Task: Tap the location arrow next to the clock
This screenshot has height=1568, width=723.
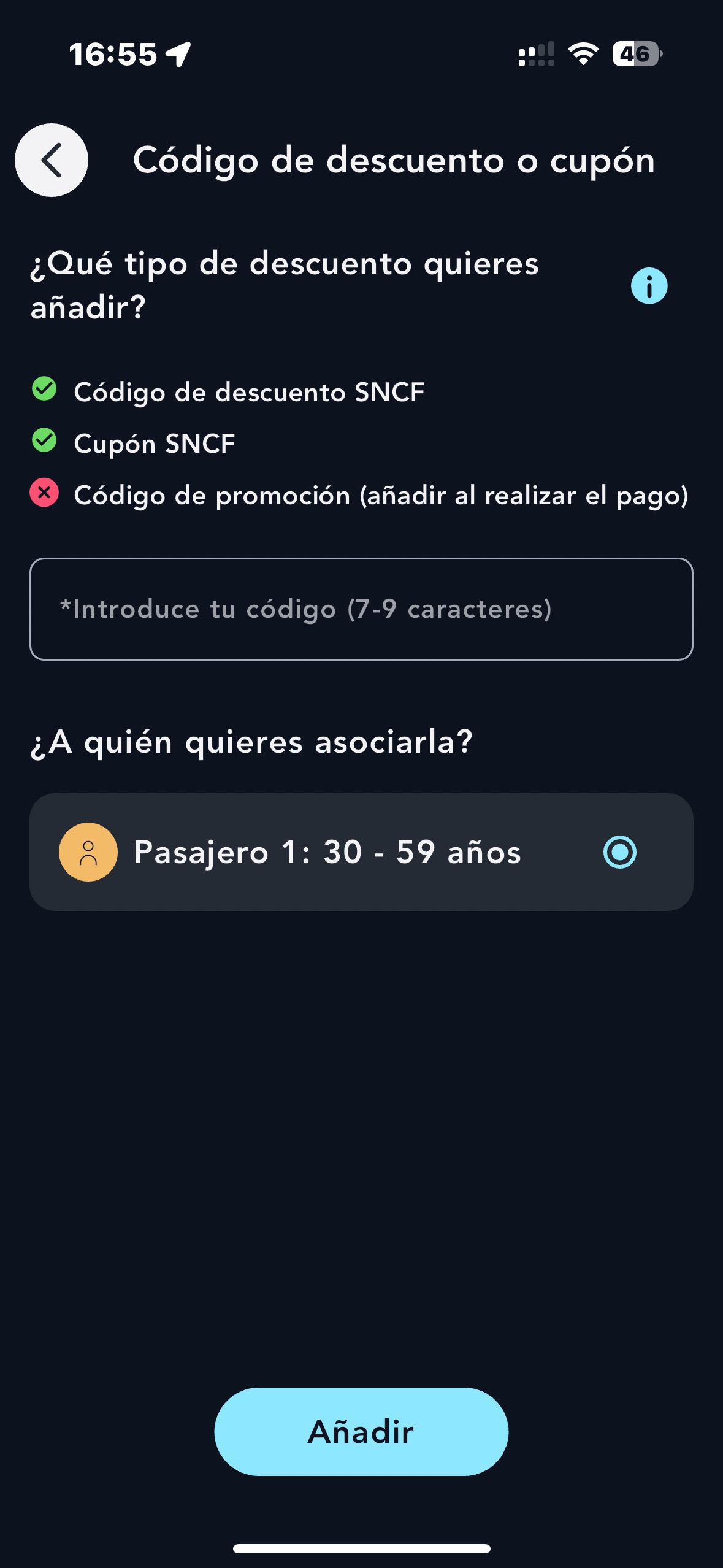Action: pyautogui.click(x=177, y=54)
